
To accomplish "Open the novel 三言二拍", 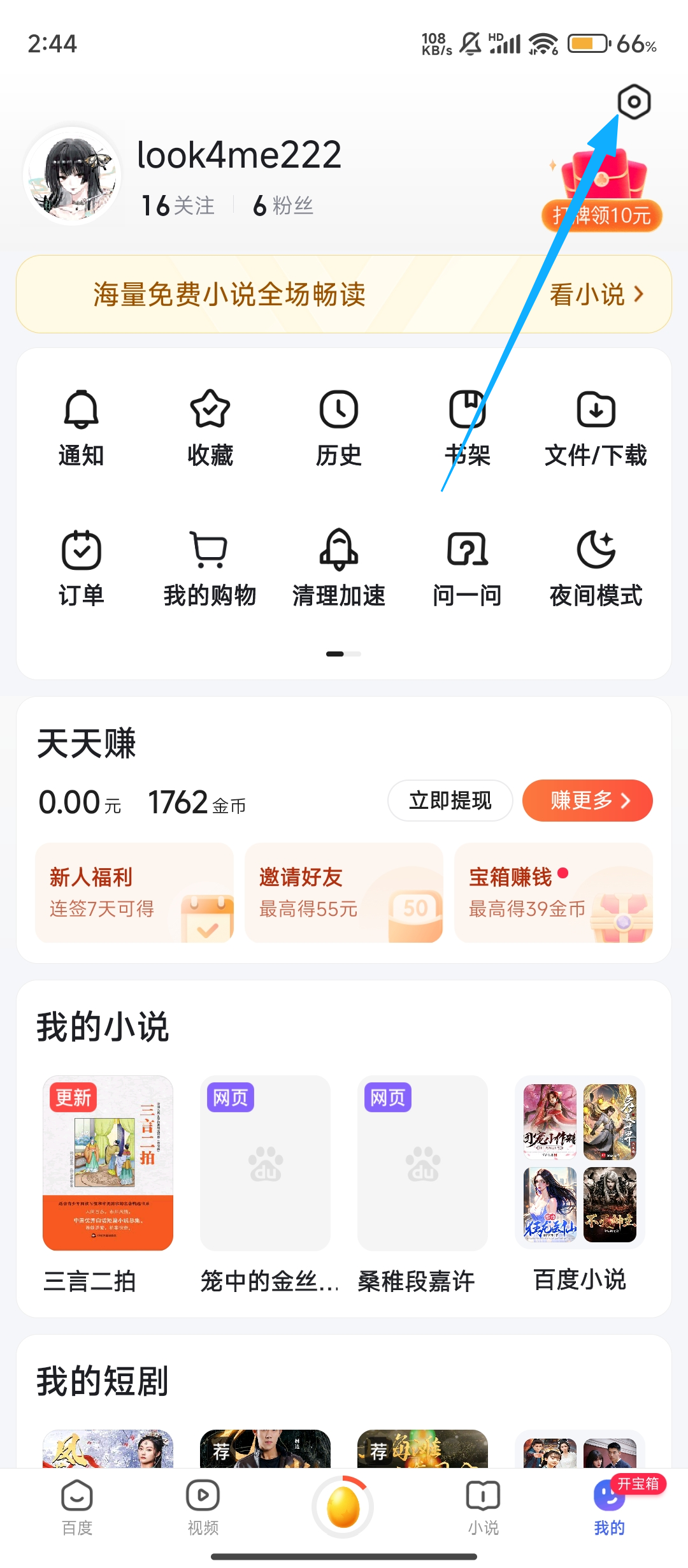I will tap(108, 1179).
